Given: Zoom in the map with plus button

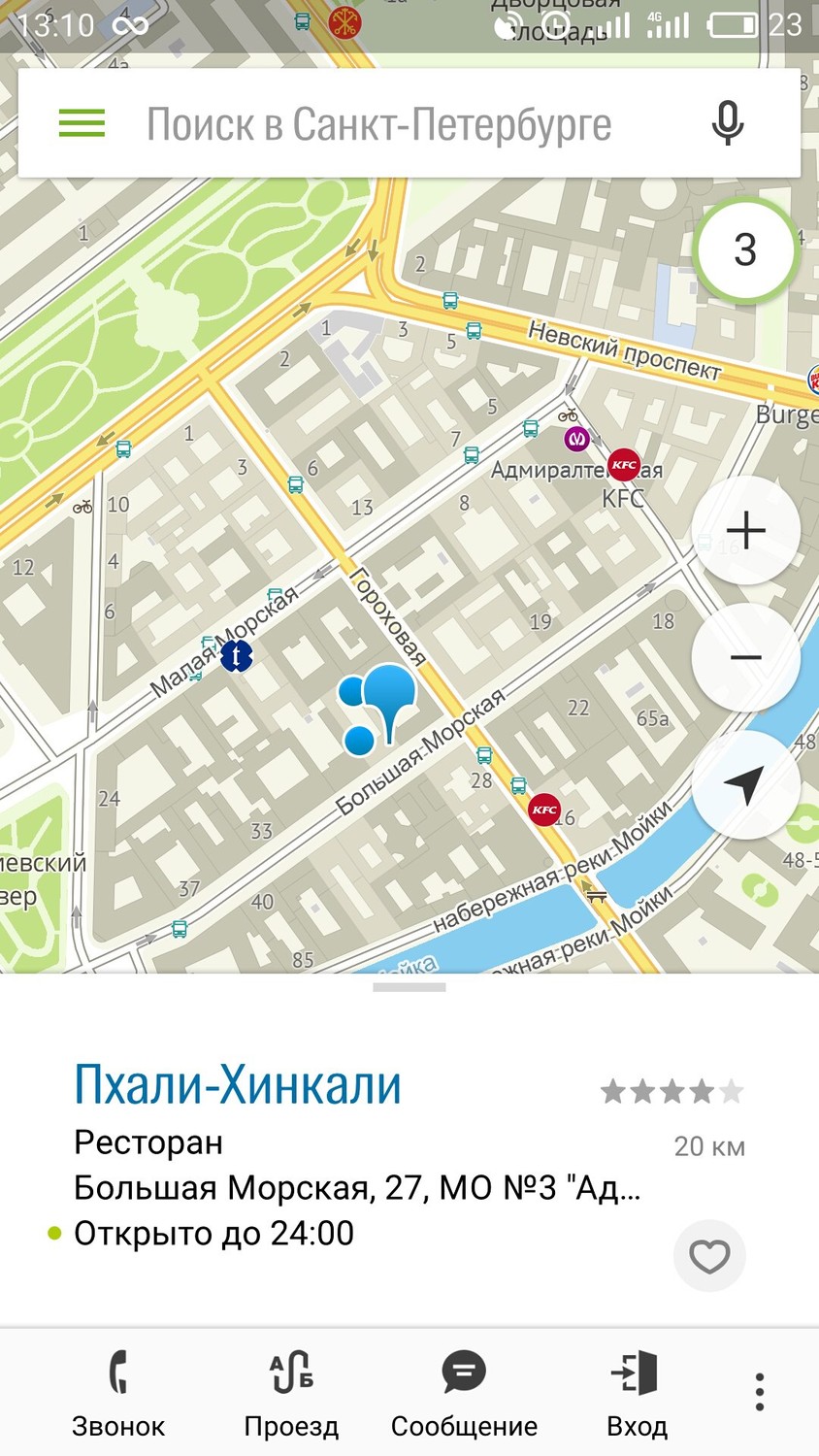Looking at the screenshot, I should (745, 530).
